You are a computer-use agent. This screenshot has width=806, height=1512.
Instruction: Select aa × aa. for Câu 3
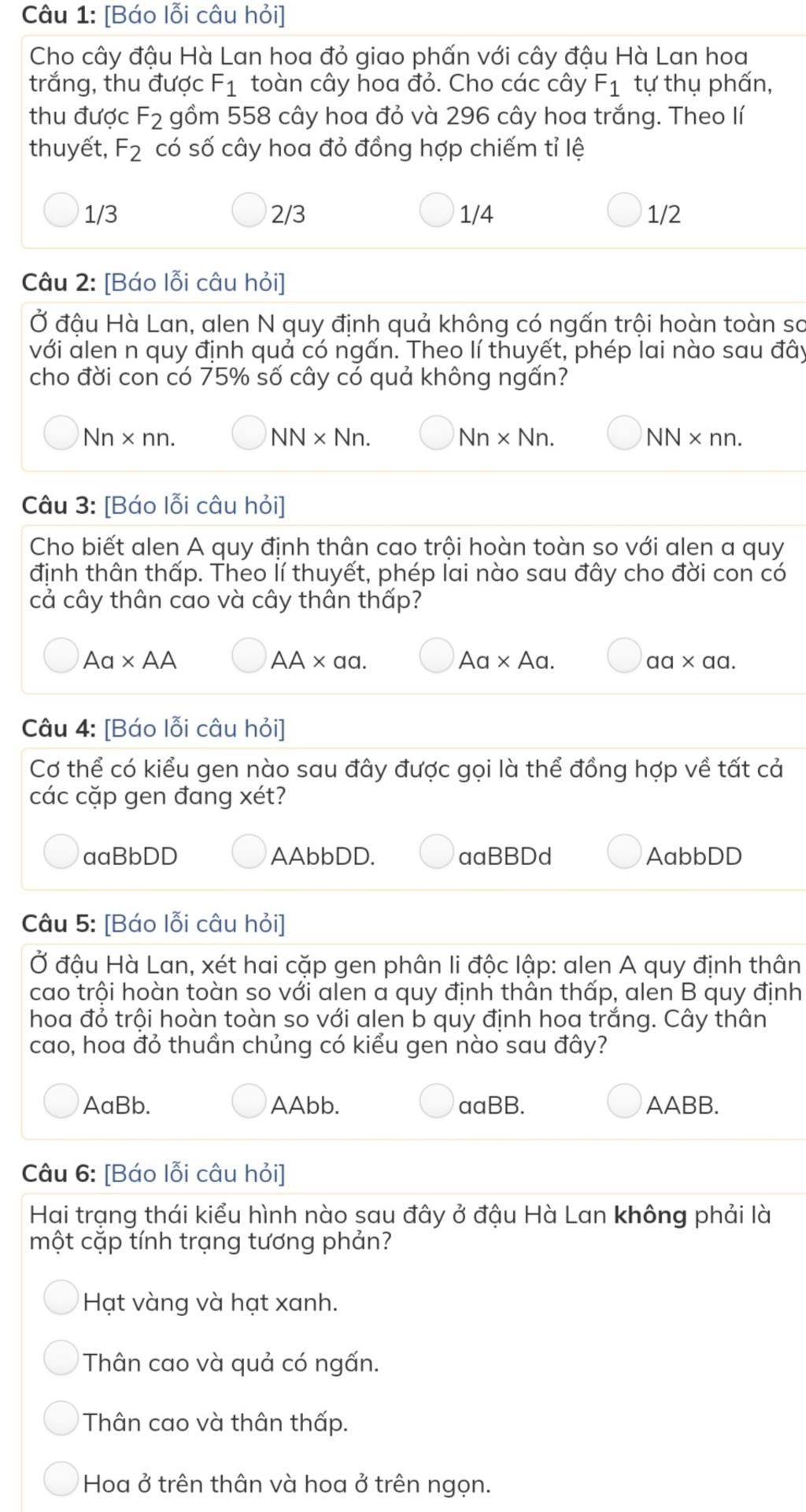(623, 657)
